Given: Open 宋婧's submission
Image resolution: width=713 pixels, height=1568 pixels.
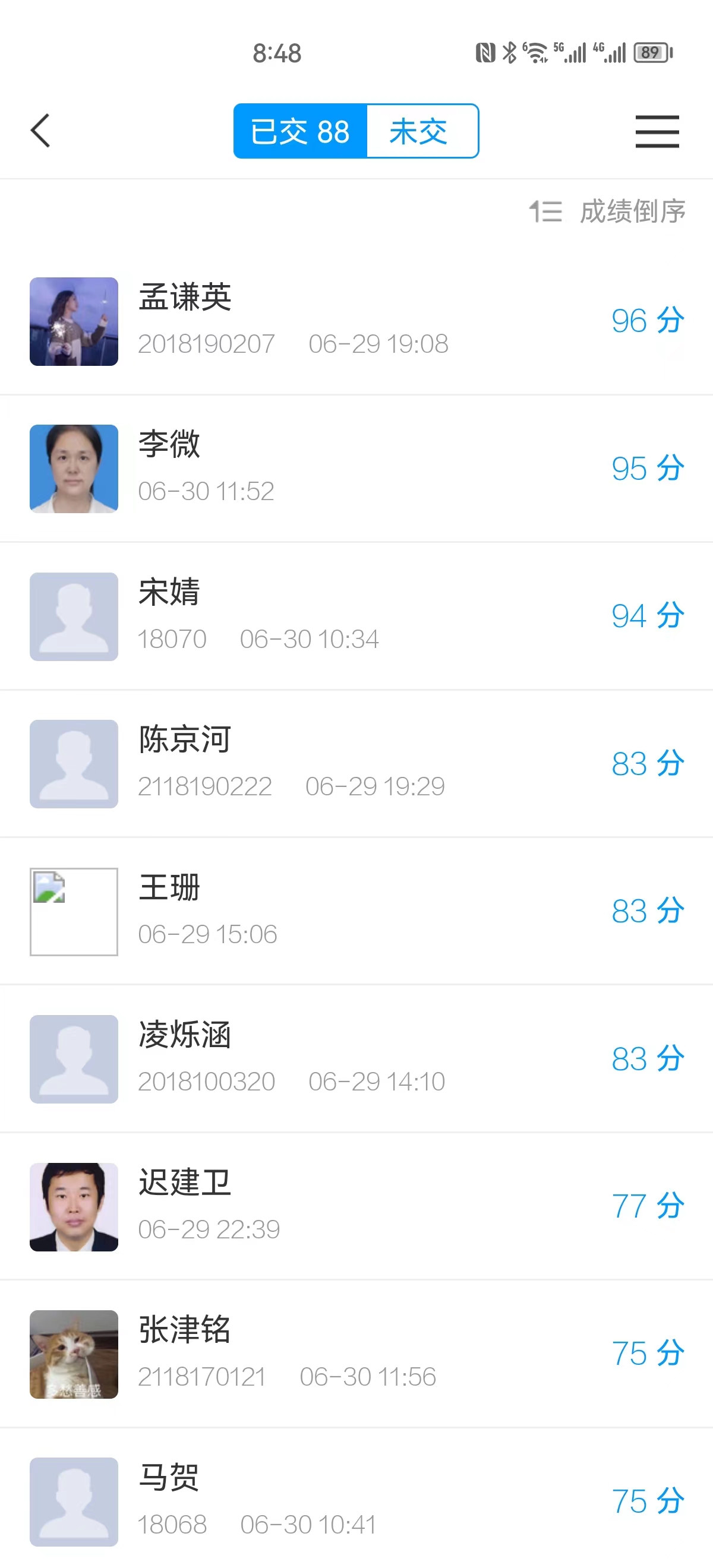Looking at the screenshot, I should pyautogui.click(x=356, y=616).
